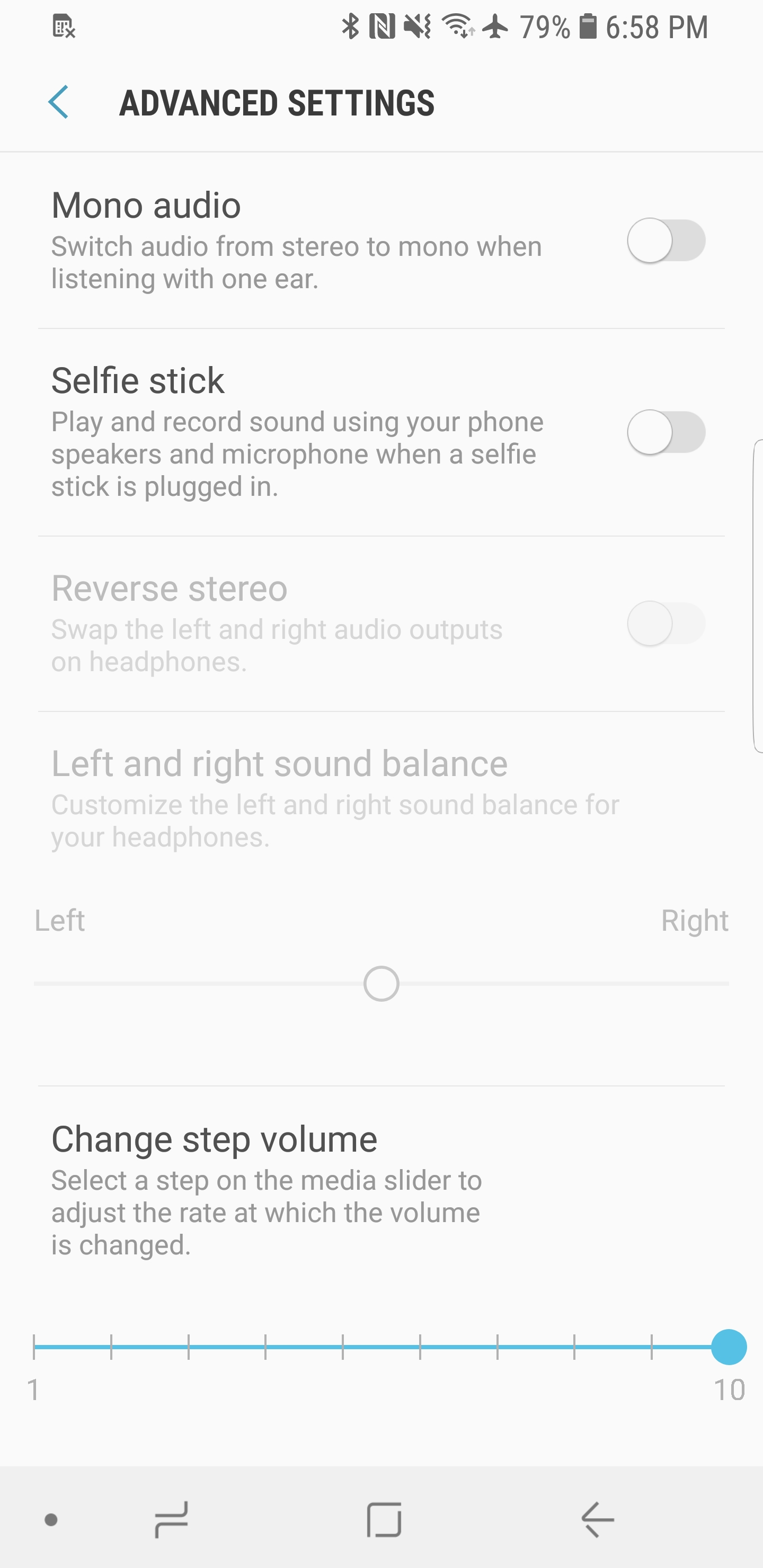Tap the Left balance label
Screen dimensions: 763x1568
point(60,920)
